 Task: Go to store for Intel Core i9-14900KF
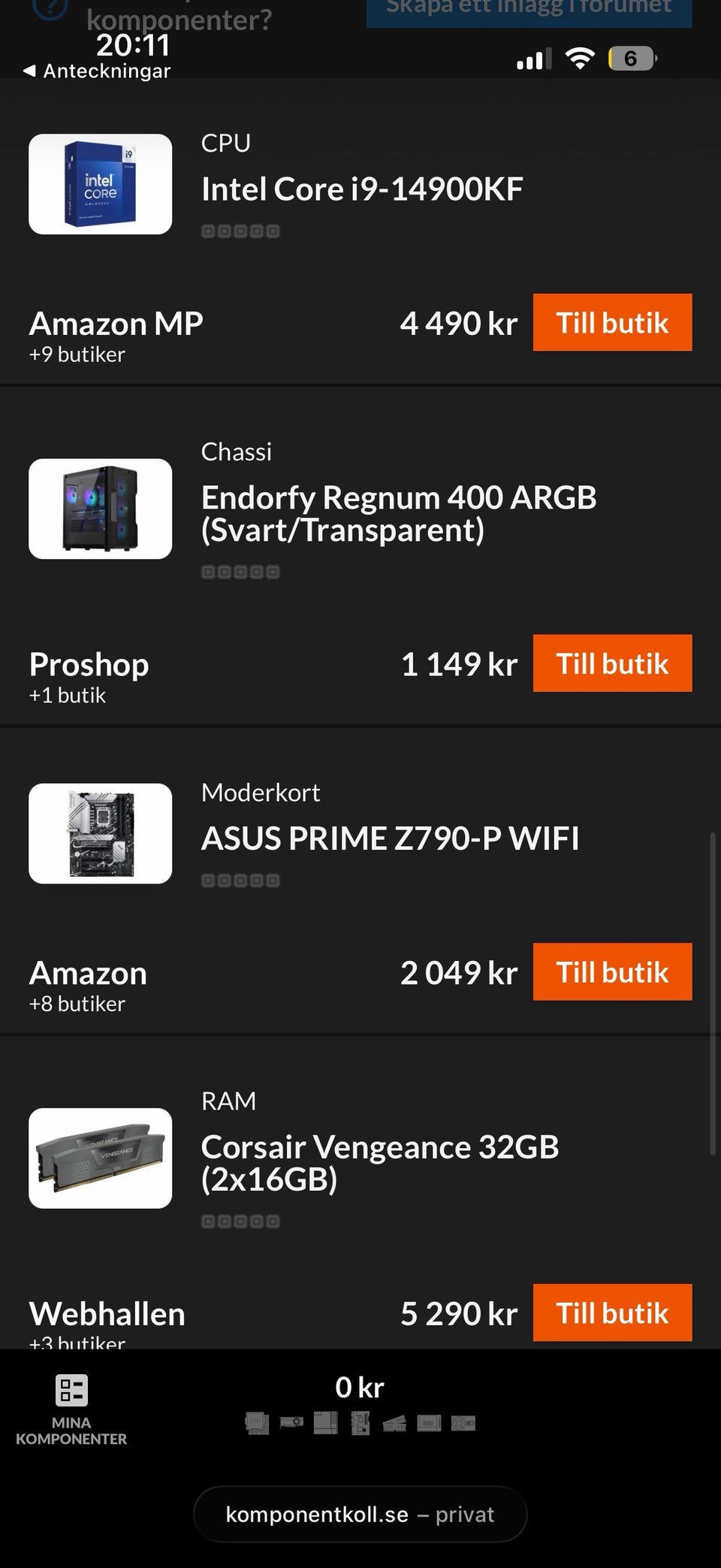612,322
